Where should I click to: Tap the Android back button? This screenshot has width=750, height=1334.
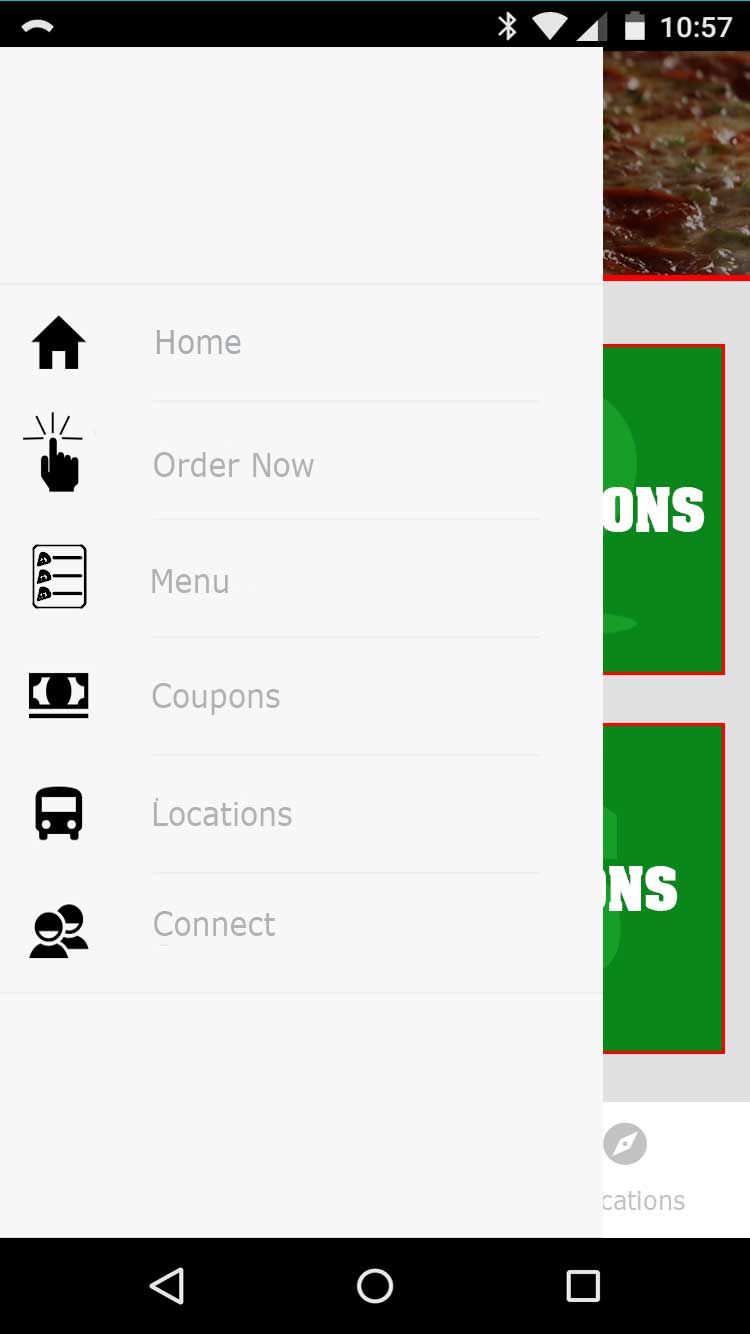(x=167, y=1286)
